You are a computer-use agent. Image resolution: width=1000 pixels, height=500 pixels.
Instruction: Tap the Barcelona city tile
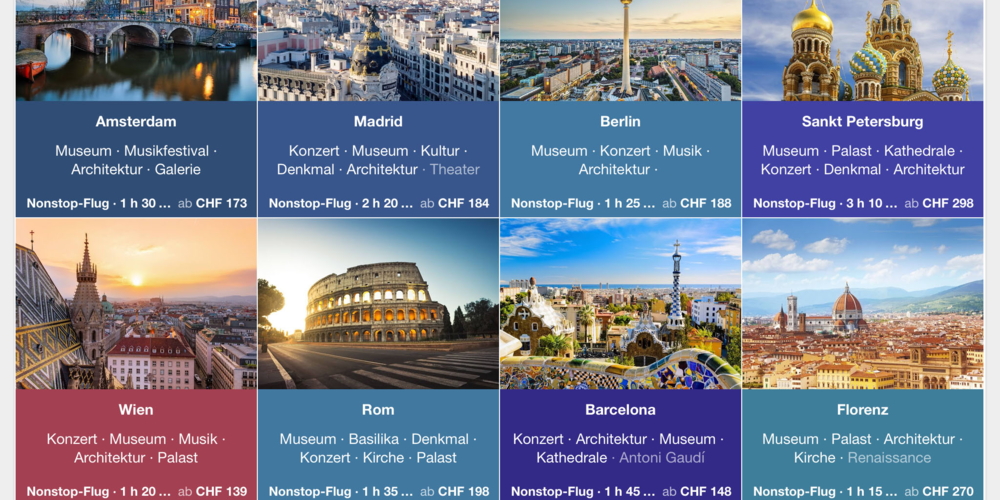pyautogui.click(x=620, y=410)
